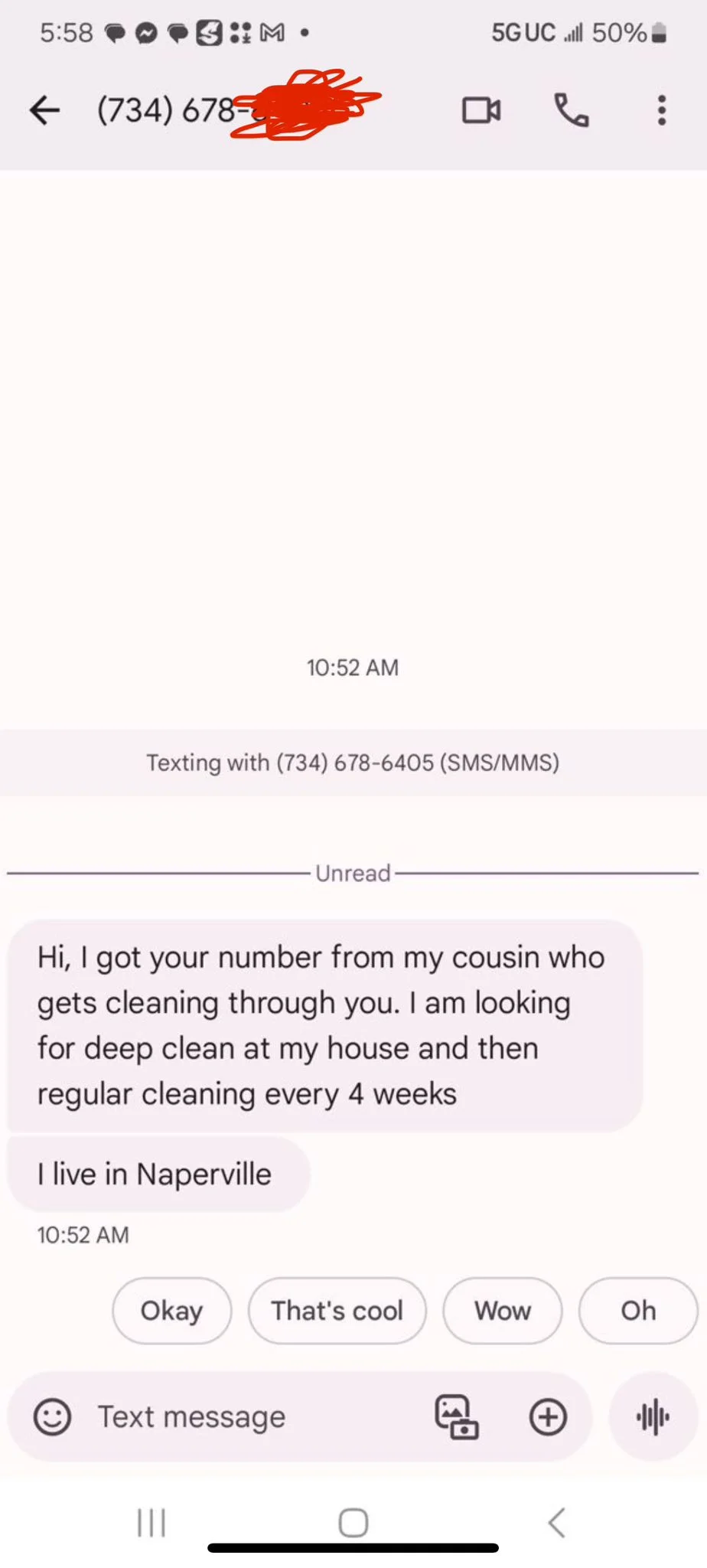Focus the Text message input field
This screenshot has width=707, height=1568.
coord(252,1417)
